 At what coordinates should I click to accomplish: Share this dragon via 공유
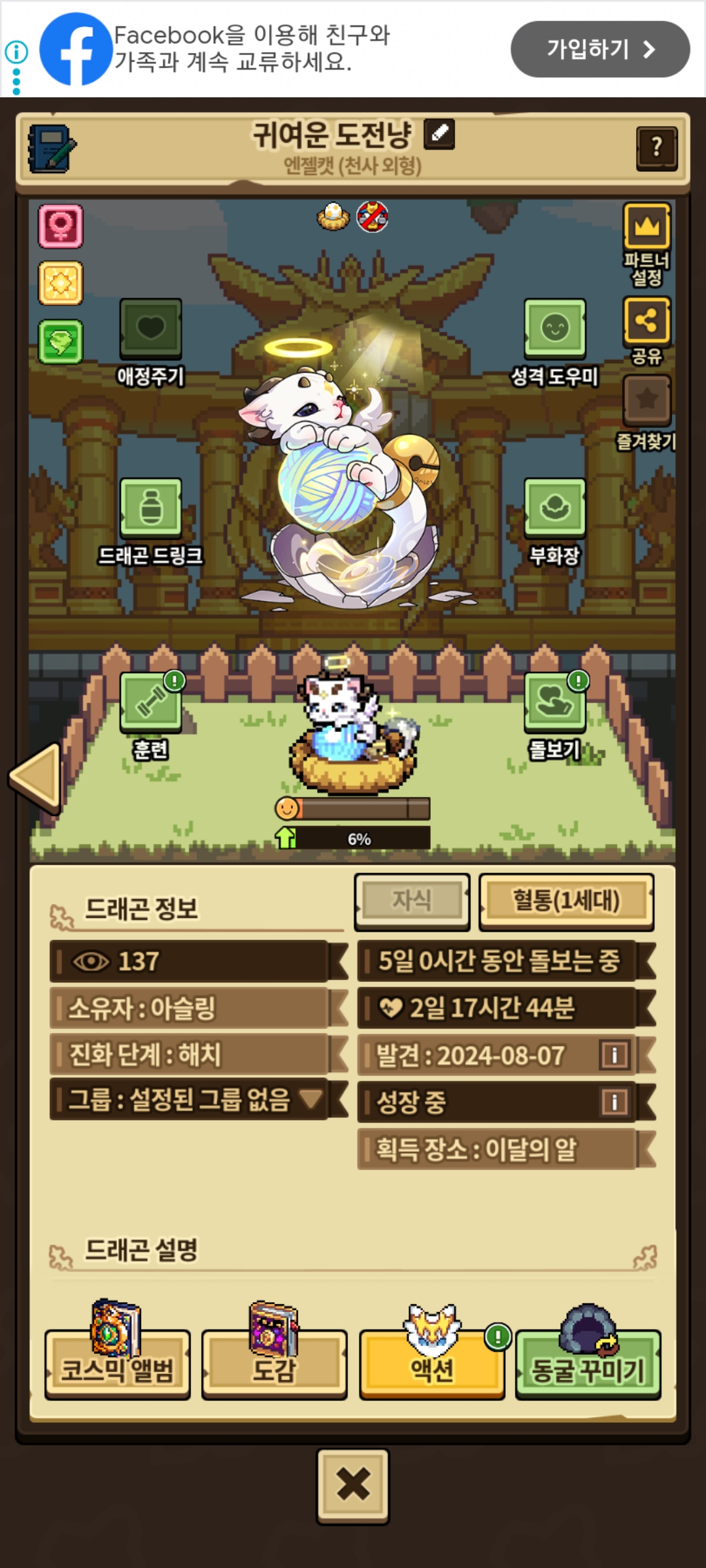pyautogui.click(x=647, y=321)
